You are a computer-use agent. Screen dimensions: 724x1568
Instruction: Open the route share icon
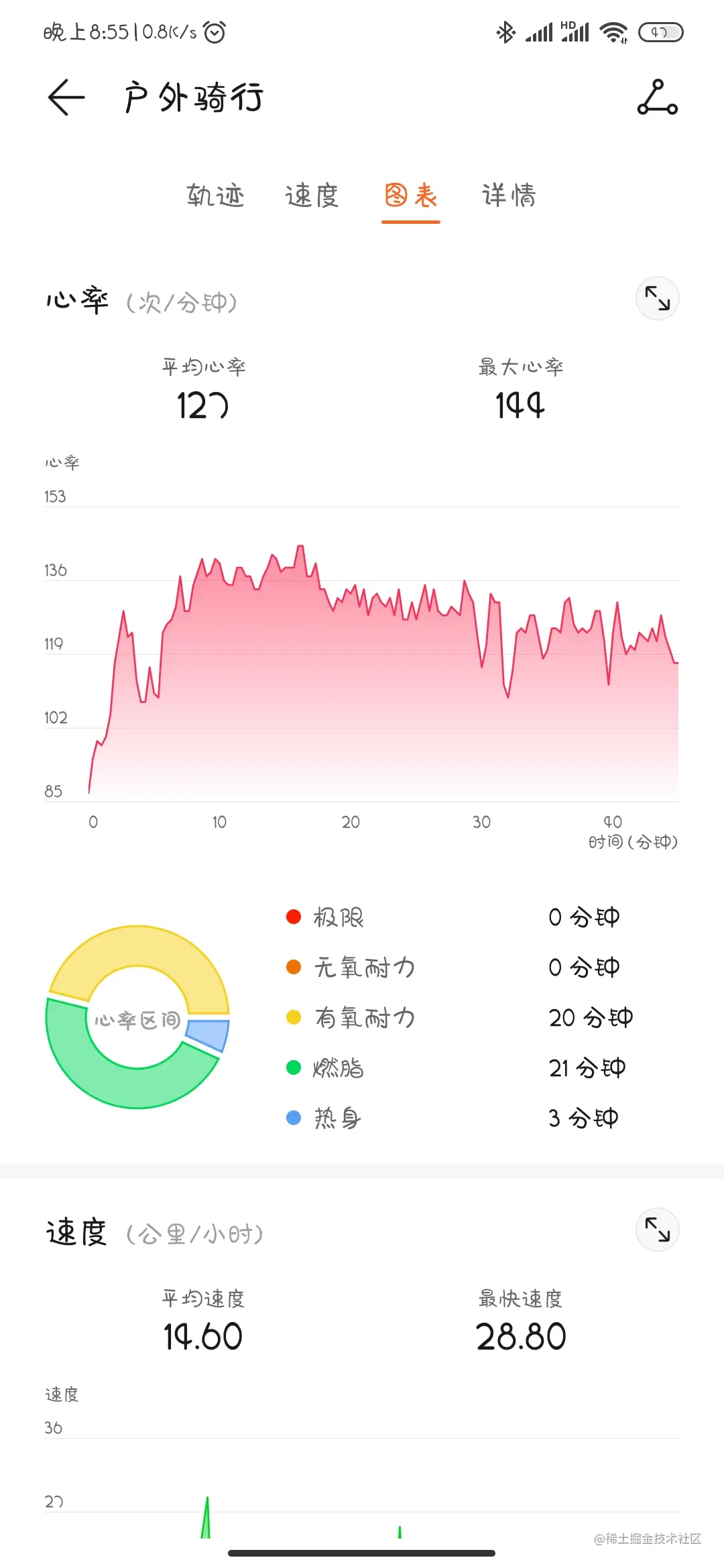657,98
